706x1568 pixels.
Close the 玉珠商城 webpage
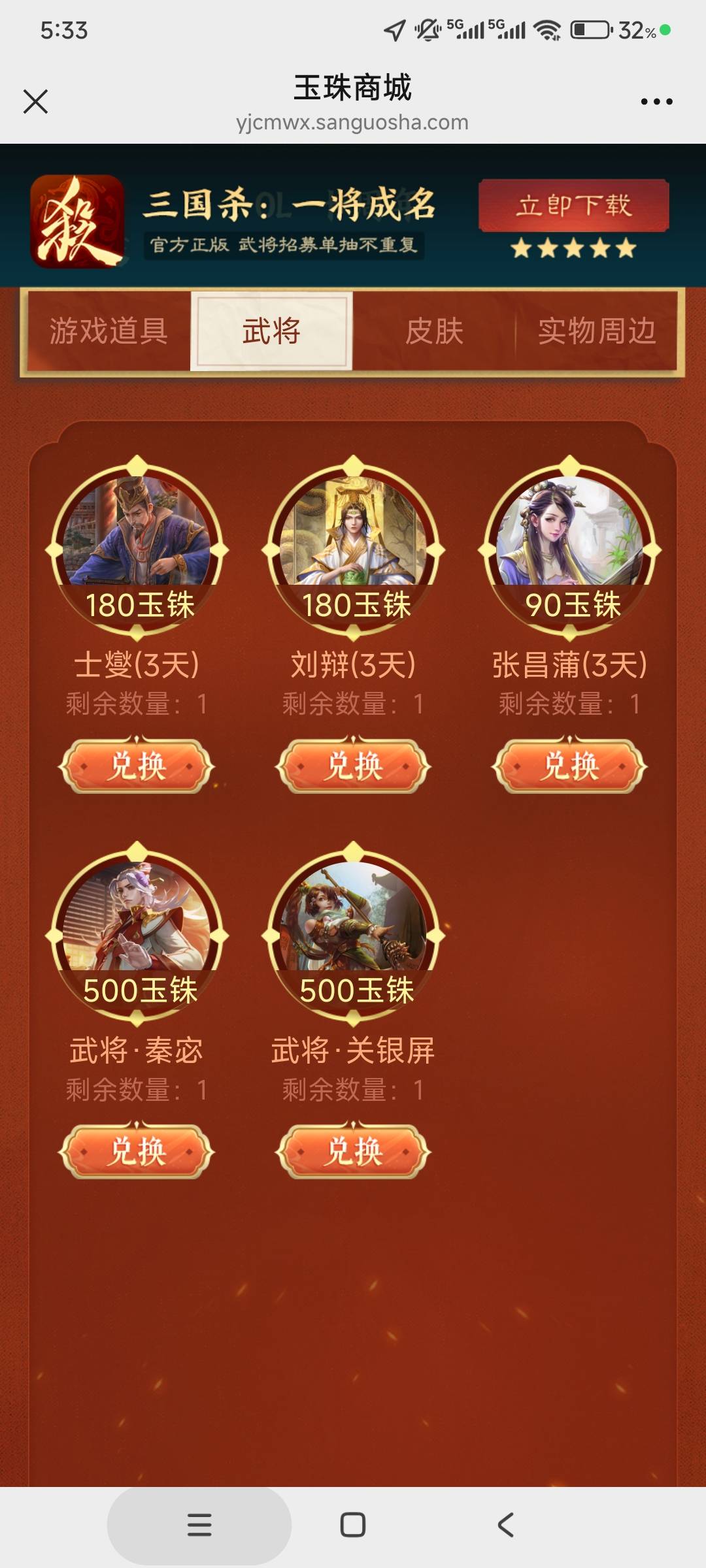[x=35, y=101]
